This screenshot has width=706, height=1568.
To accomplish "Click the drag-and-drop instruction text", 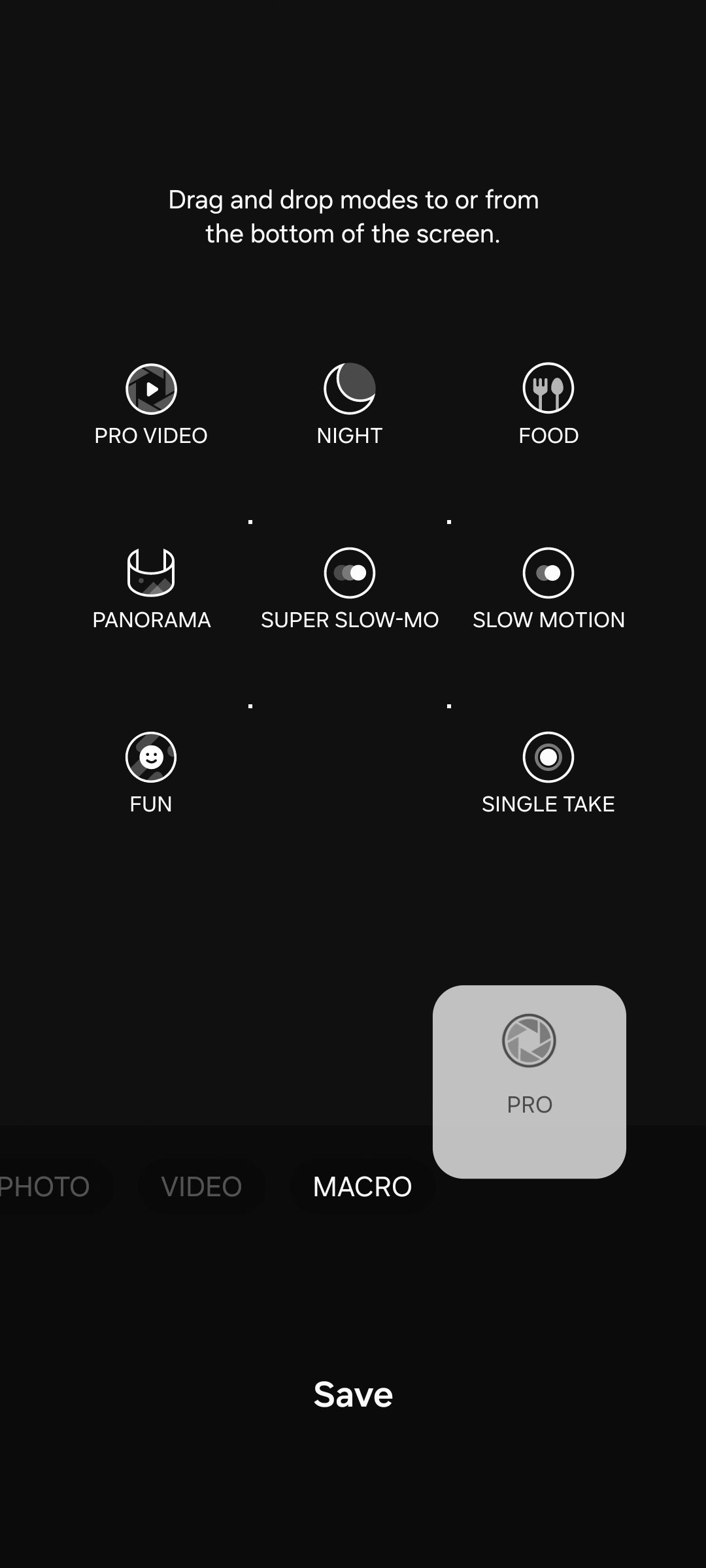I will tap(353, 216).
